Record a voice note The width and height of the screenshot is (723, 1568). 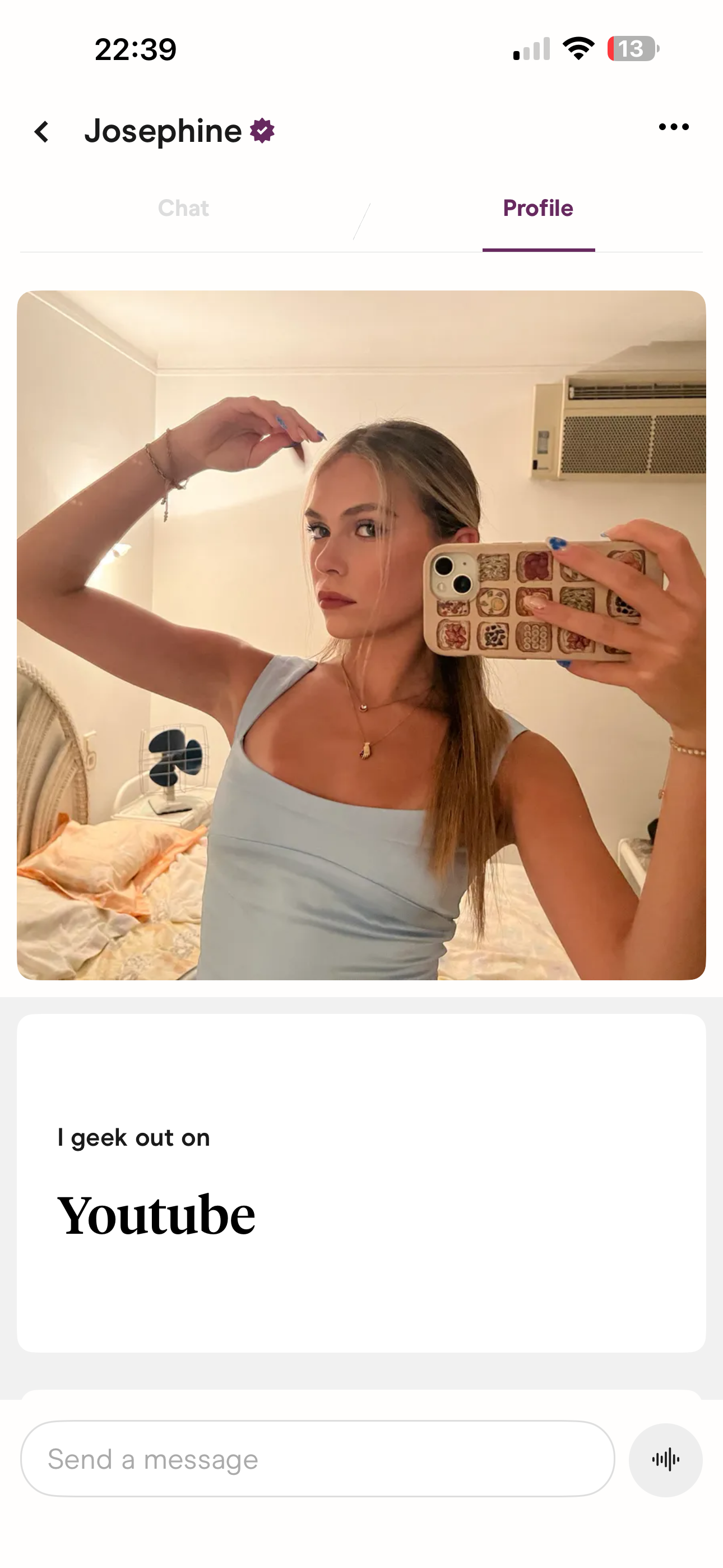pyautogui.click(x=665, y=1460)
